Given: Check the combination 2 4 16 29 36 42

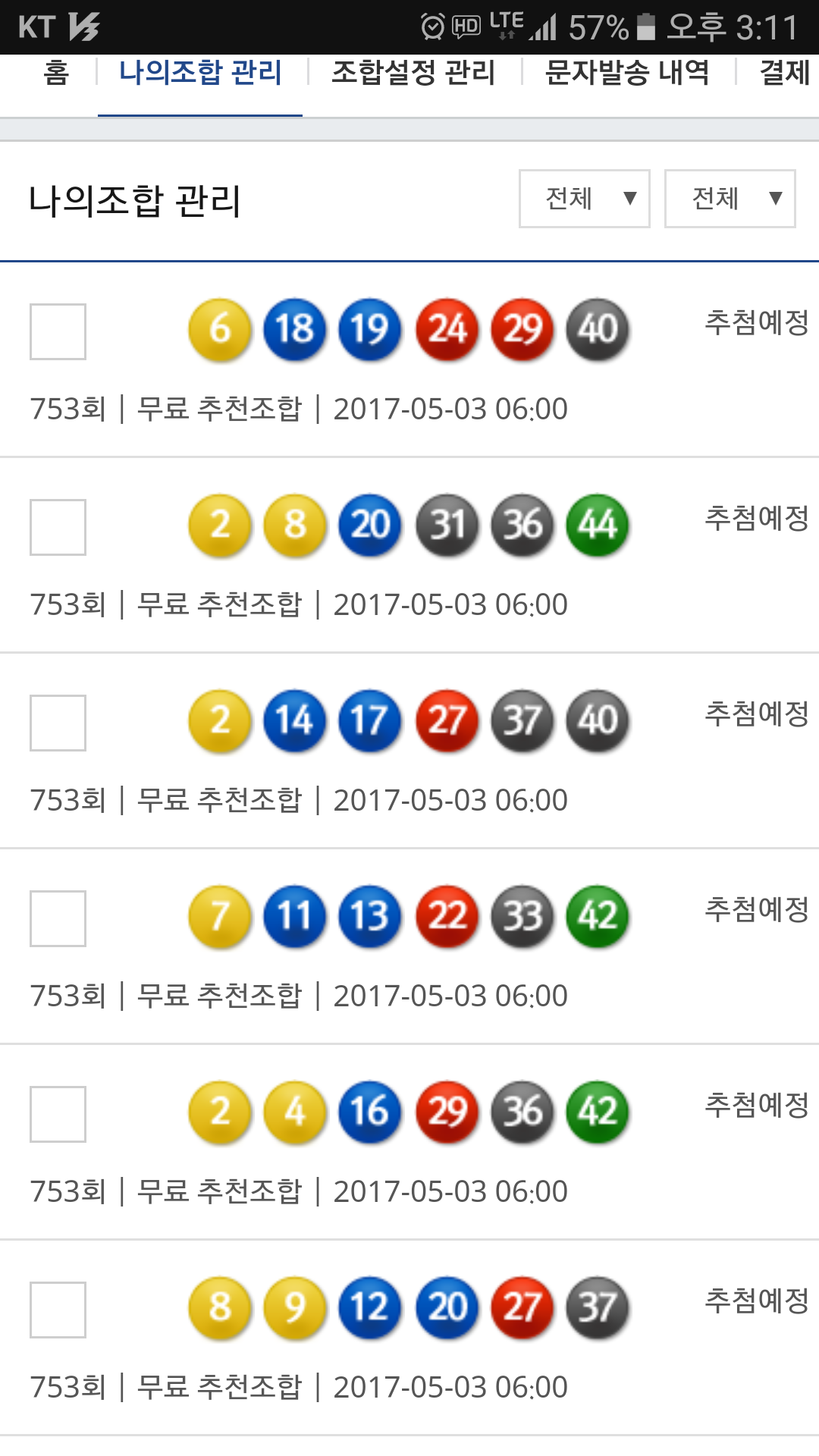Looking at the screenshot, I should (58, 1114).
